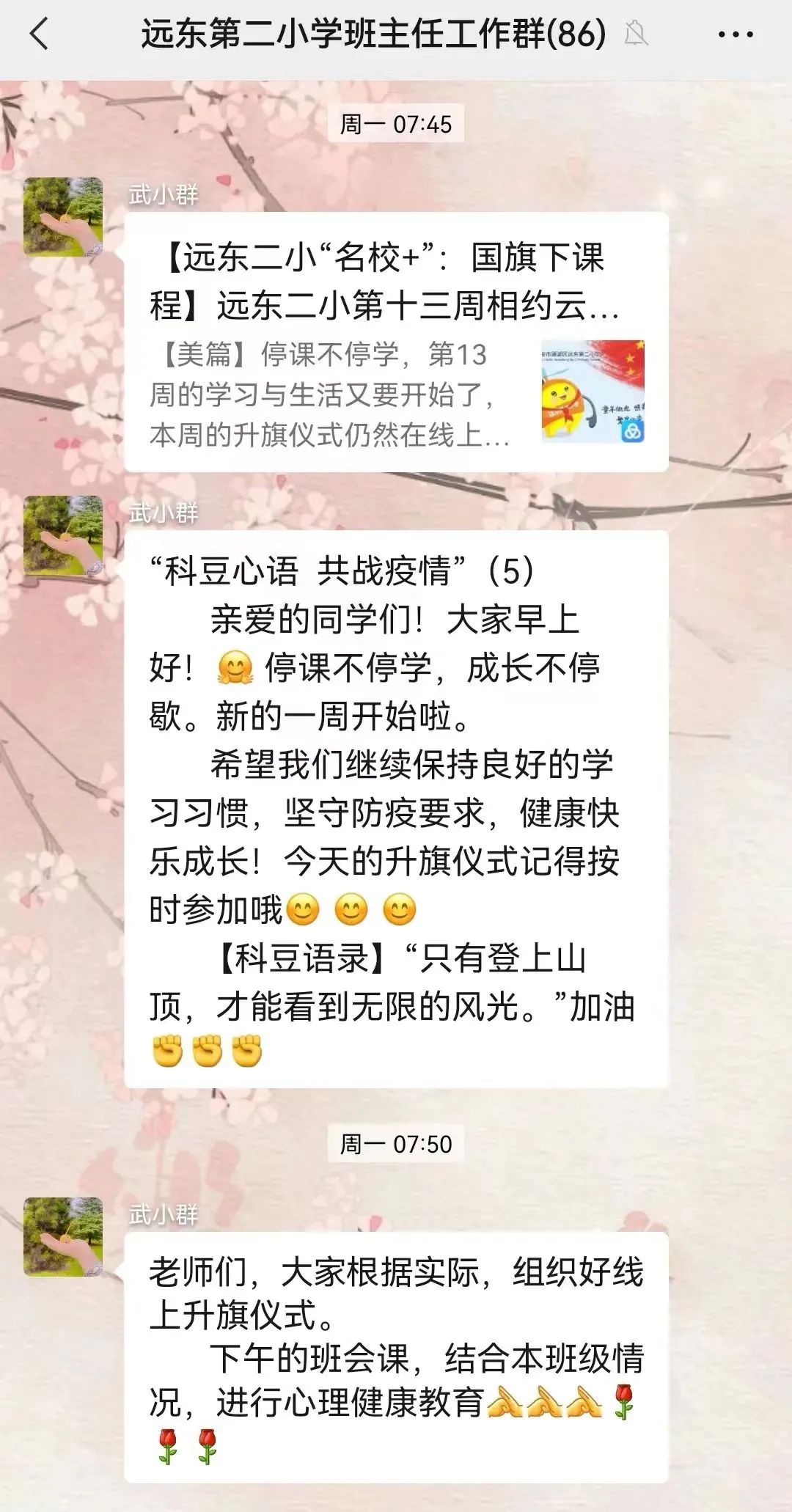The width and height of the screenshot is (792, 1512).
Task: Open the three-dot chat menu
Action: coord(735,34)
